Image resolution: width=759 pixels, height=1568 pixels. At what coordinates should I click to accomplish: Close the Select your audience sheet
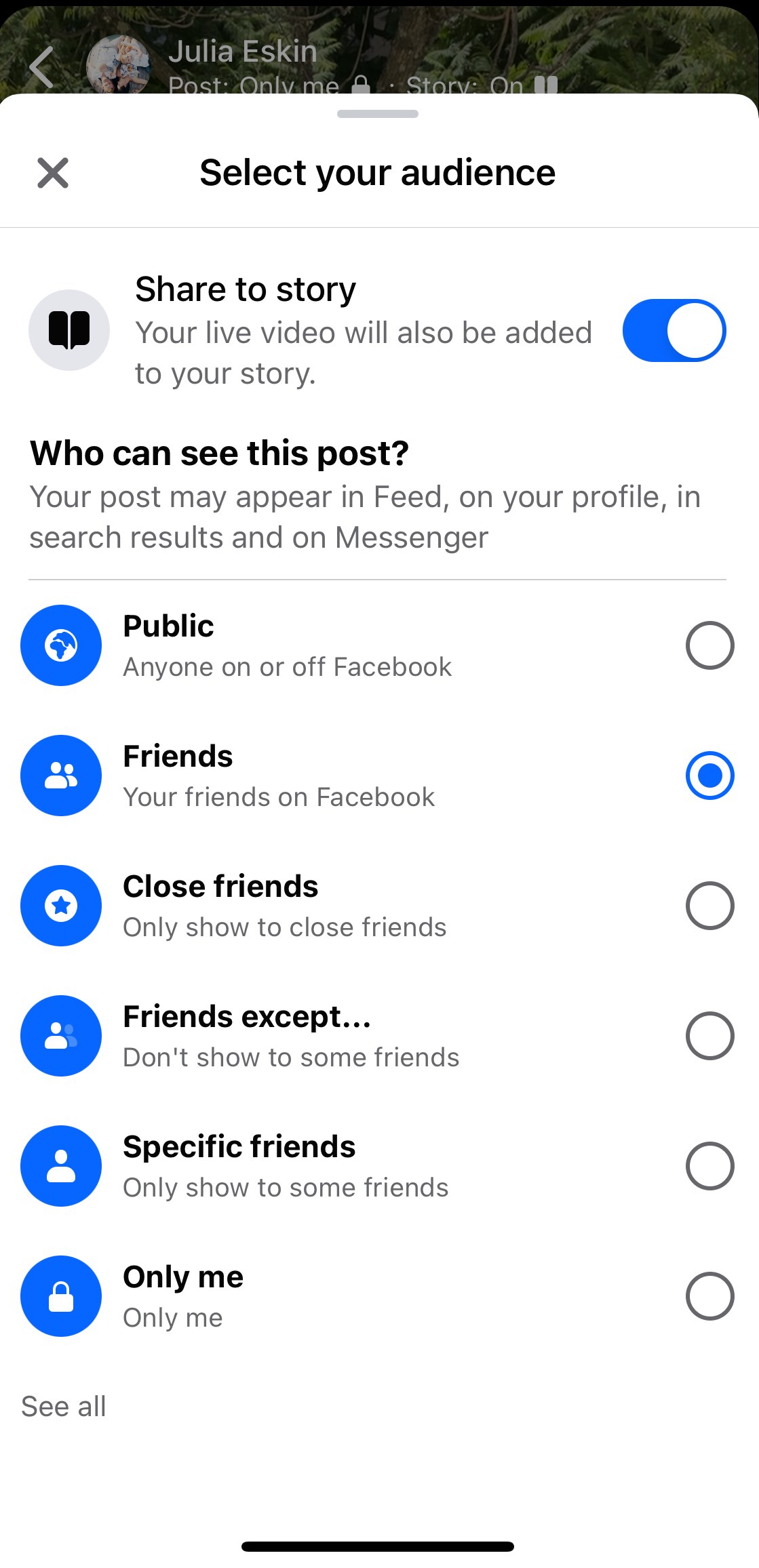click(x=52, y=173)
